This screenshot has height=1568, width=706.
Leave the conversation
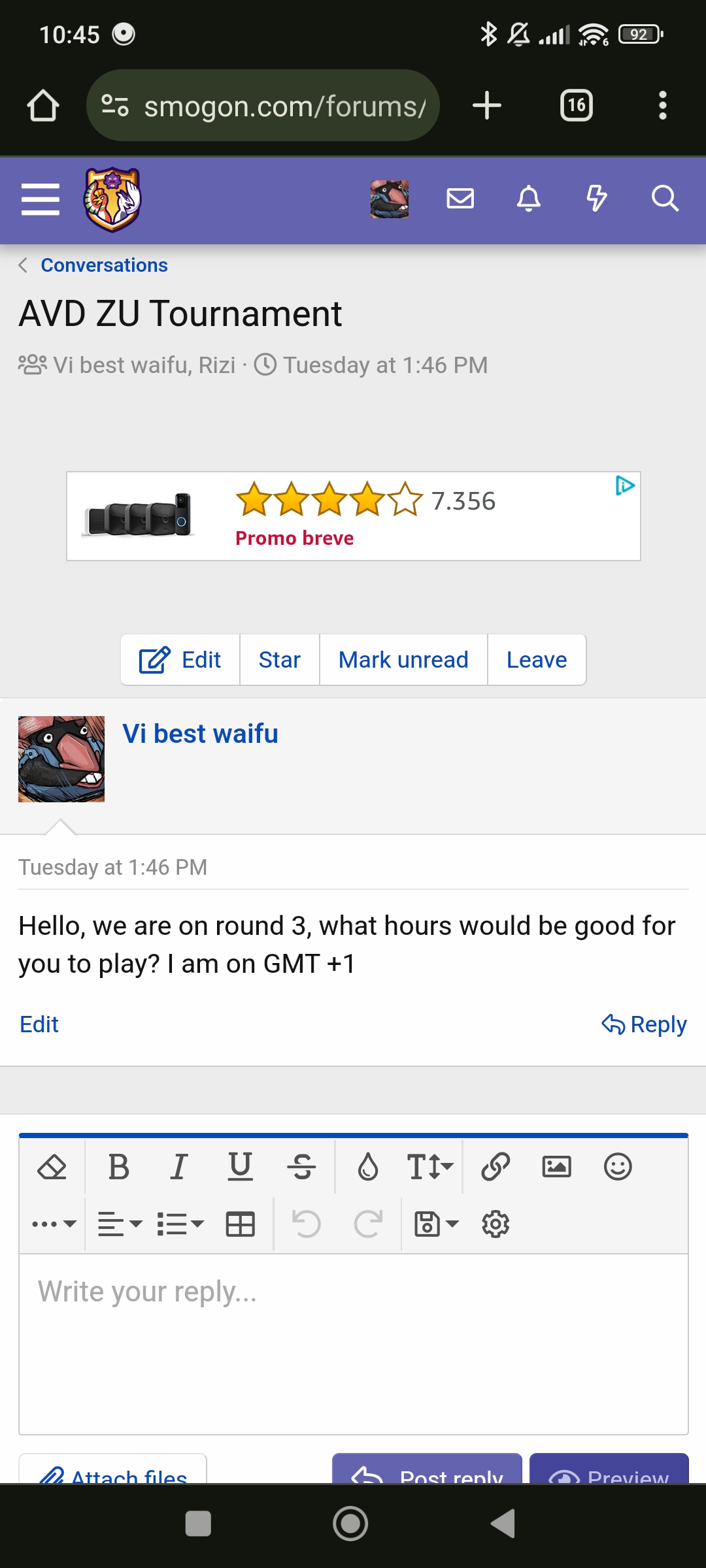pyautogui.click(x=537, y=660)
